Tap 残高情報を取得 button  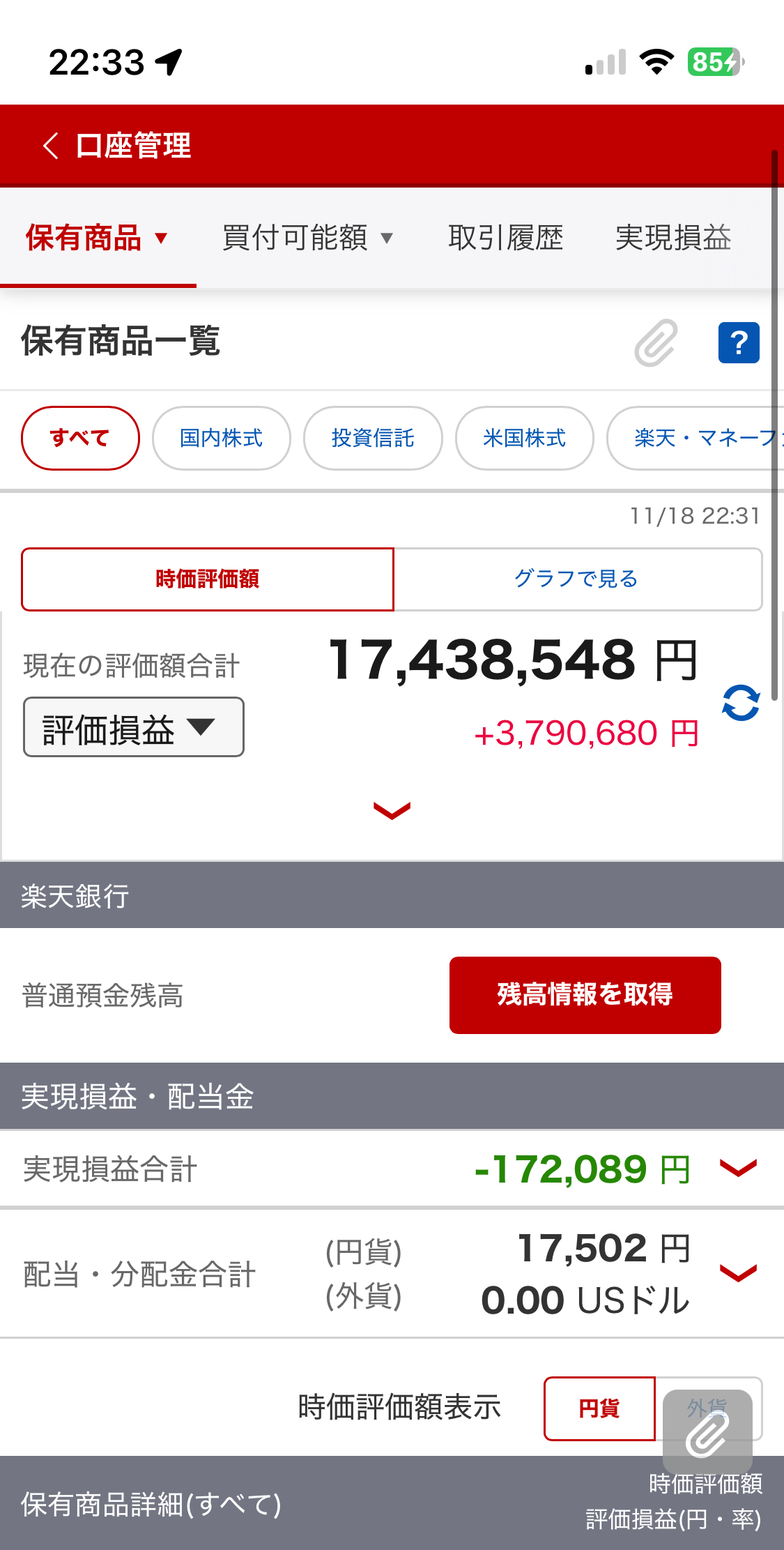click(x=585, y=995)
